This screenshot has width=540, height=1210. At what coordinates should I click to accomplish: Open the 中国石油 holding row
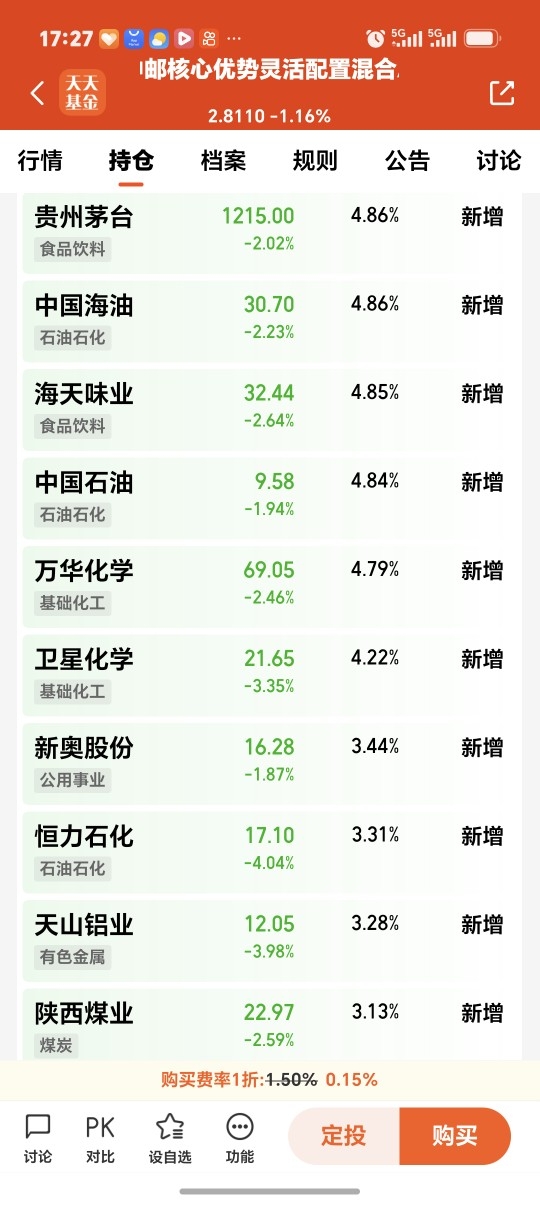(271, 498)
